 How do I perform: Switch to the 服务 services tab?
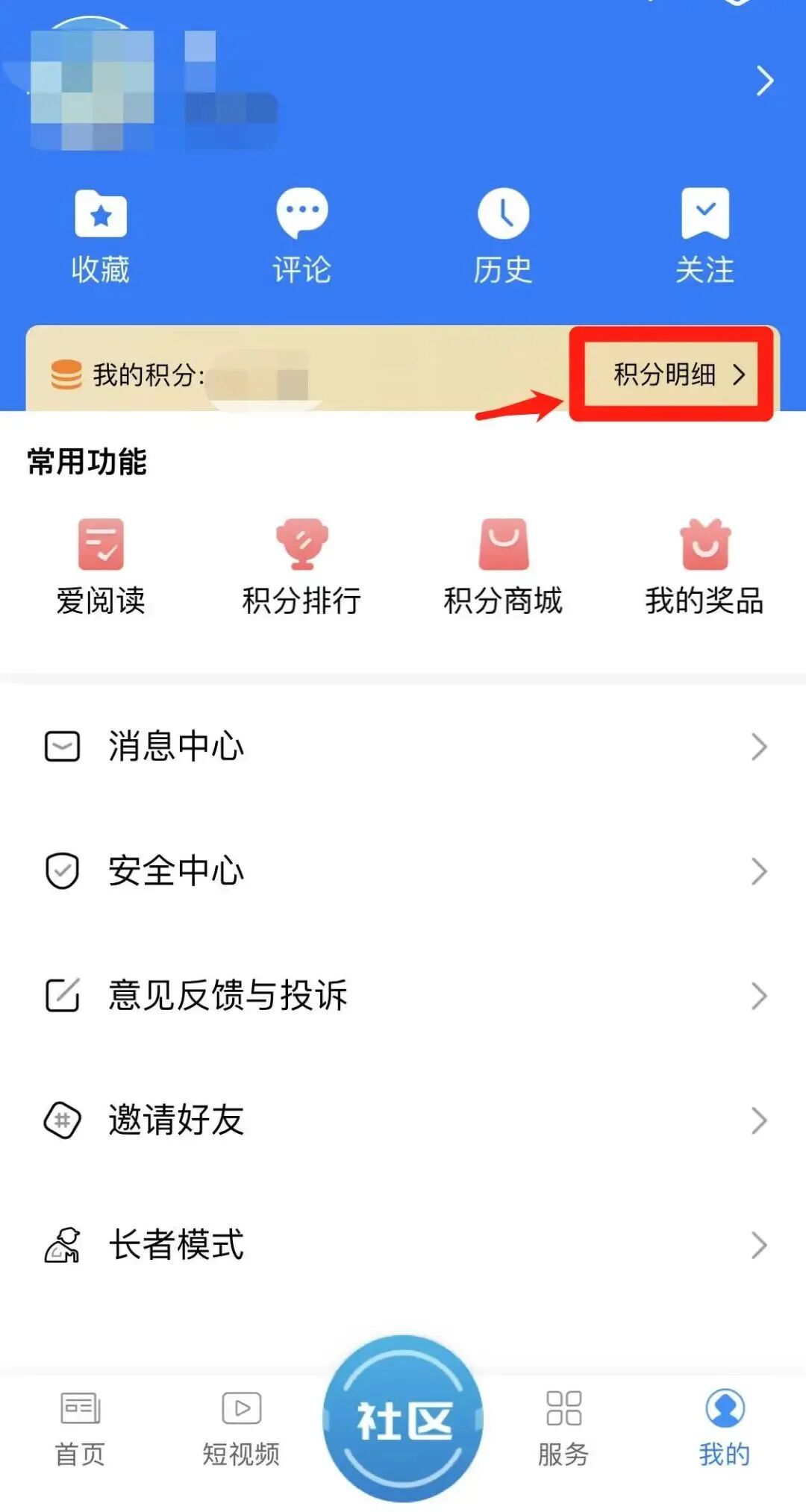coord(563,1428)
